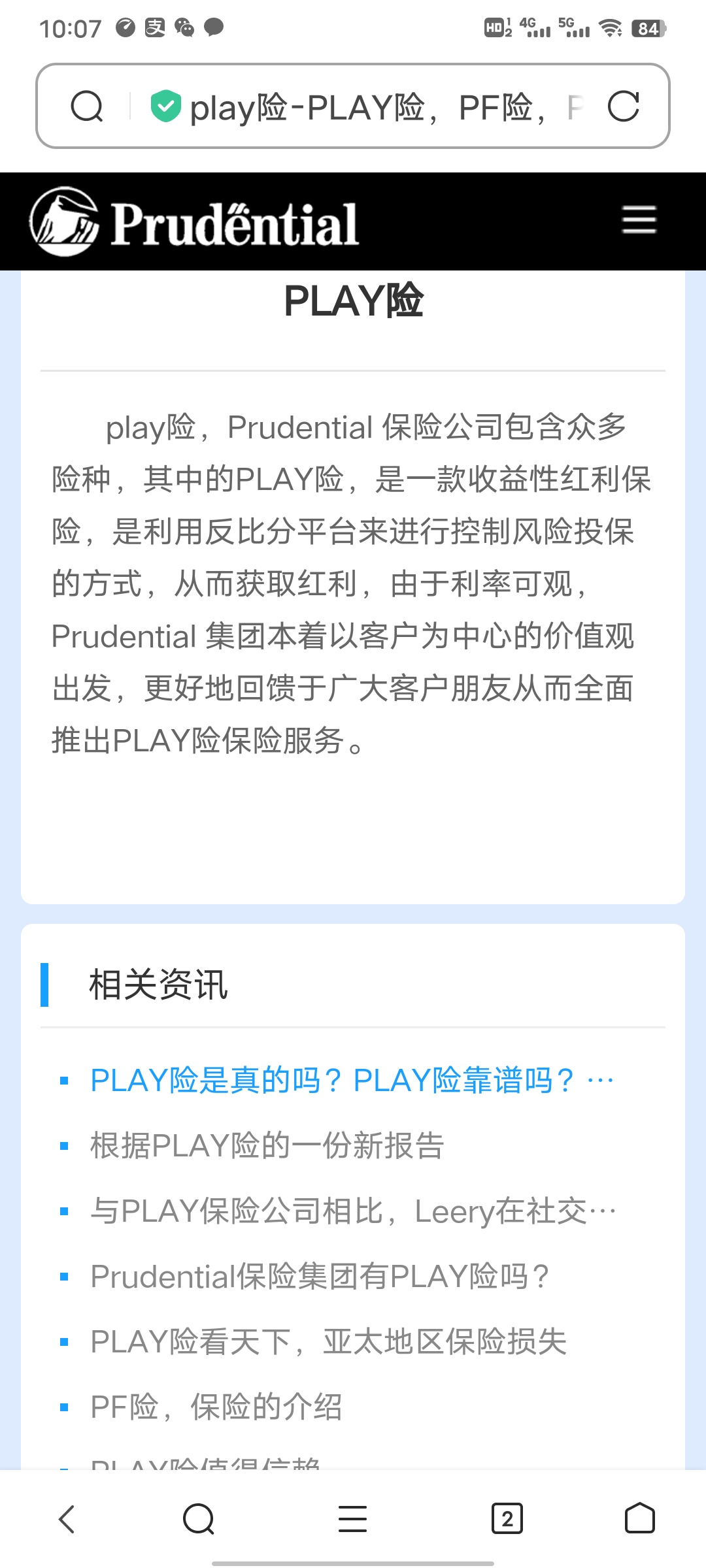The height and width of the screenshot is (1568, 706).
Task: Open browser search from bottom bar
Action: pos(199,1518)
